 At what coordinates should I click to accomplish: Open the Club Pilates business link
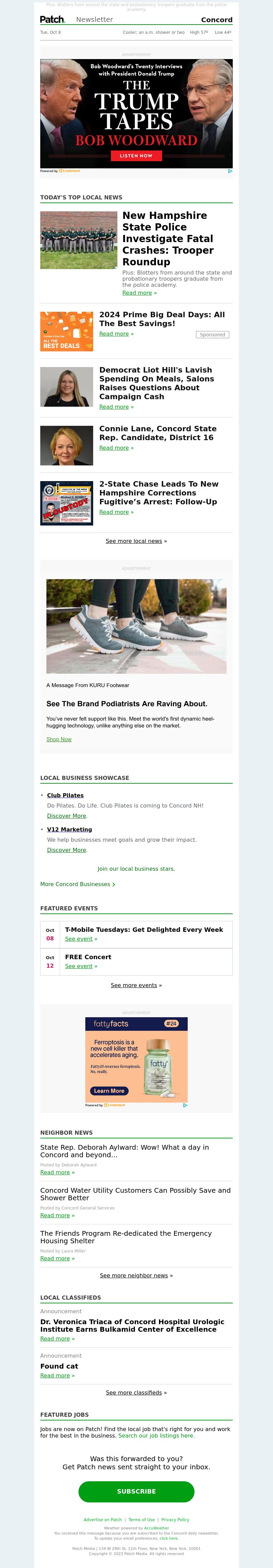click(x=65, y=795)
